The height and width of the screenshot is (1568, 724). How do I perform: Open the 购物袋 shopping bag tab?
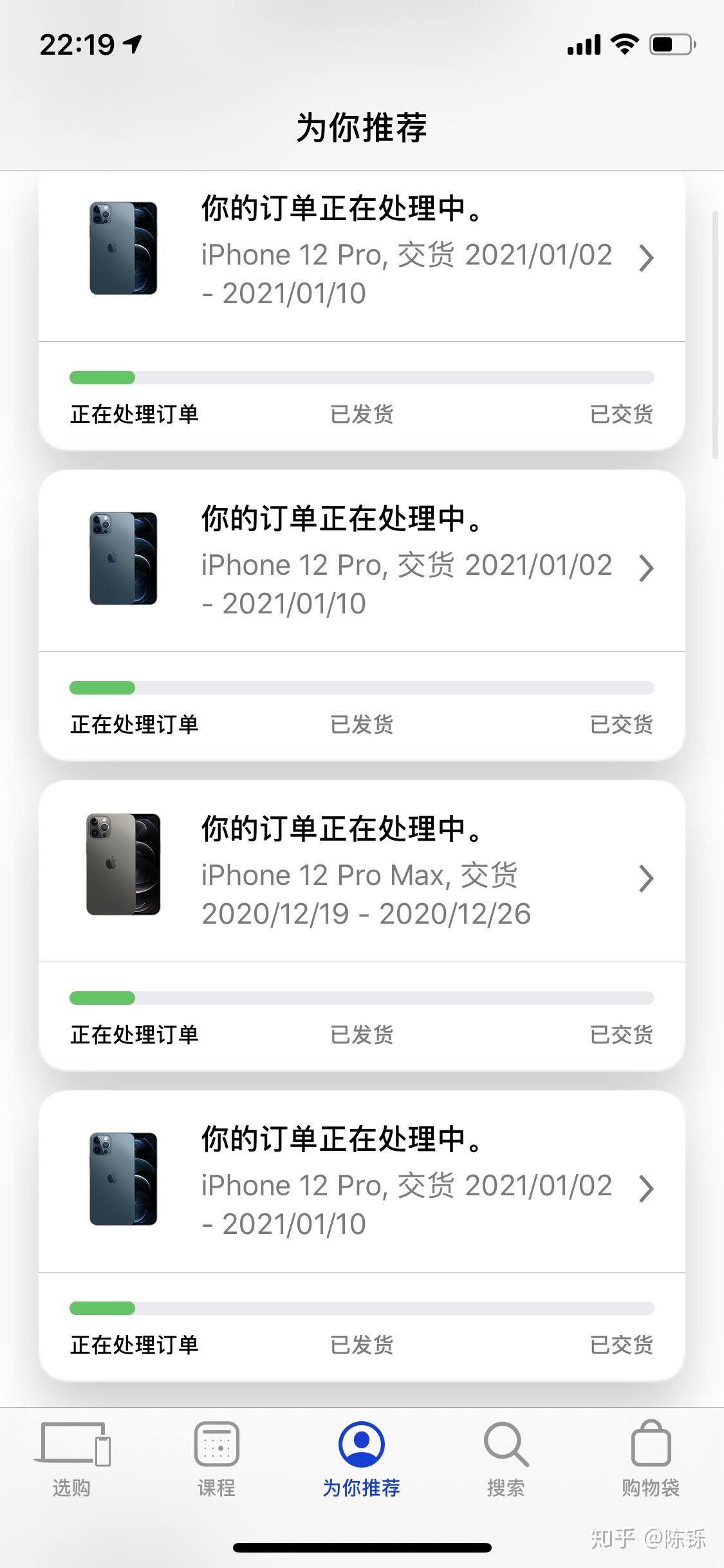coord(651,1460)
